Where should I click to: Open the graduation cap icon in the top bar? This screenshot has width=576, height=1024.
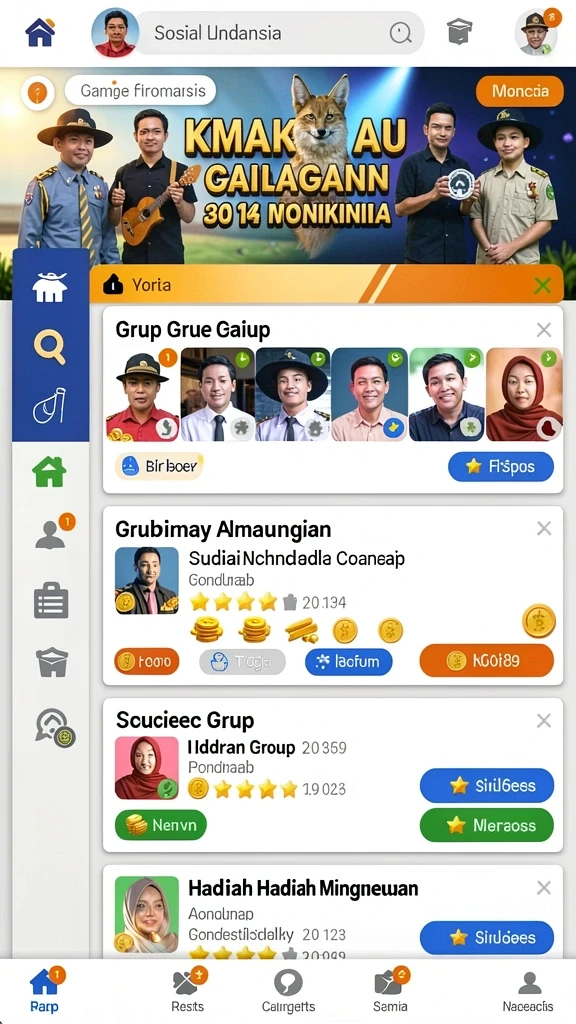coord(459,31)
